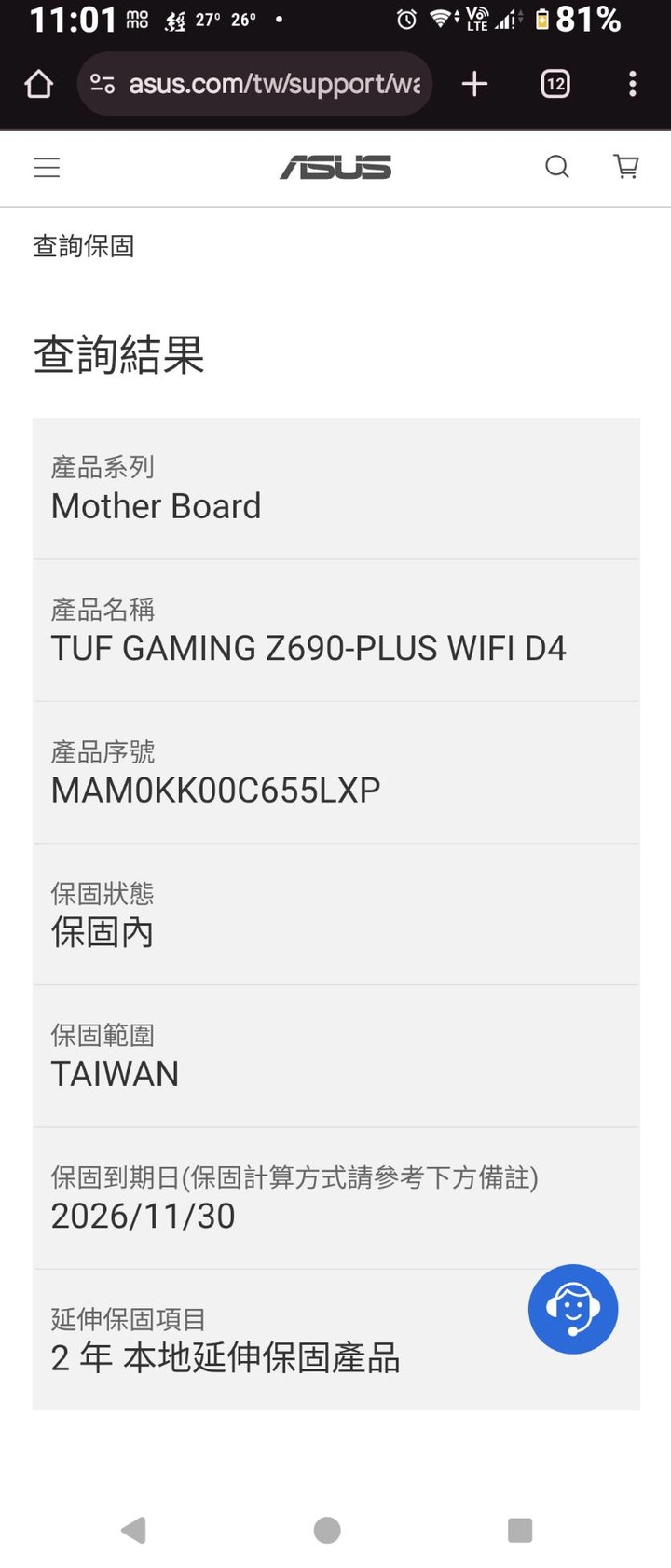Open the tab switcher showing 12 tabs

pos(555,84)
